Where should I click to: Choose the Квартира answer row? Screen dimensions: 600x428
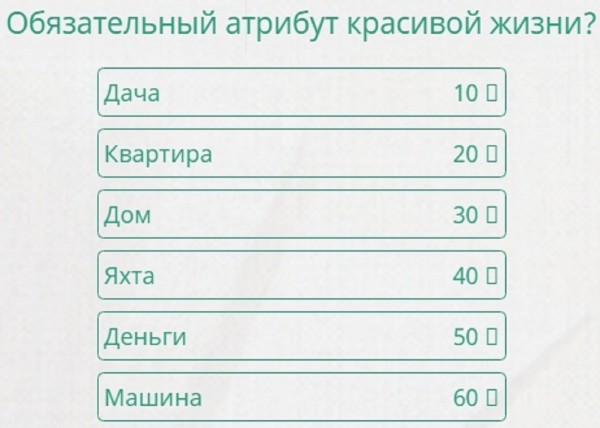pyautogui.click(x=302, y=154)
